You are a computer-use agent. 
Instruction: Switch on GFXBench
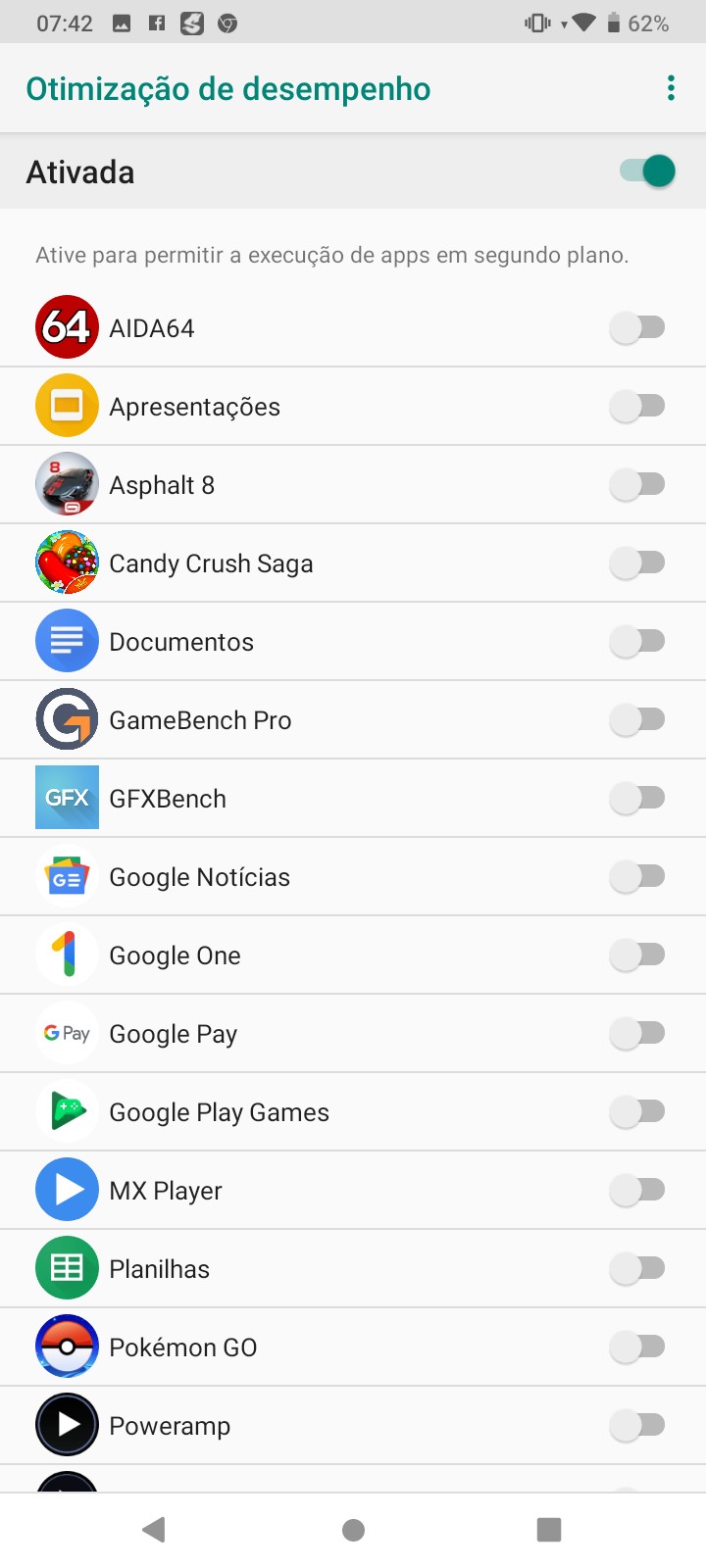(x=637, y=798)
